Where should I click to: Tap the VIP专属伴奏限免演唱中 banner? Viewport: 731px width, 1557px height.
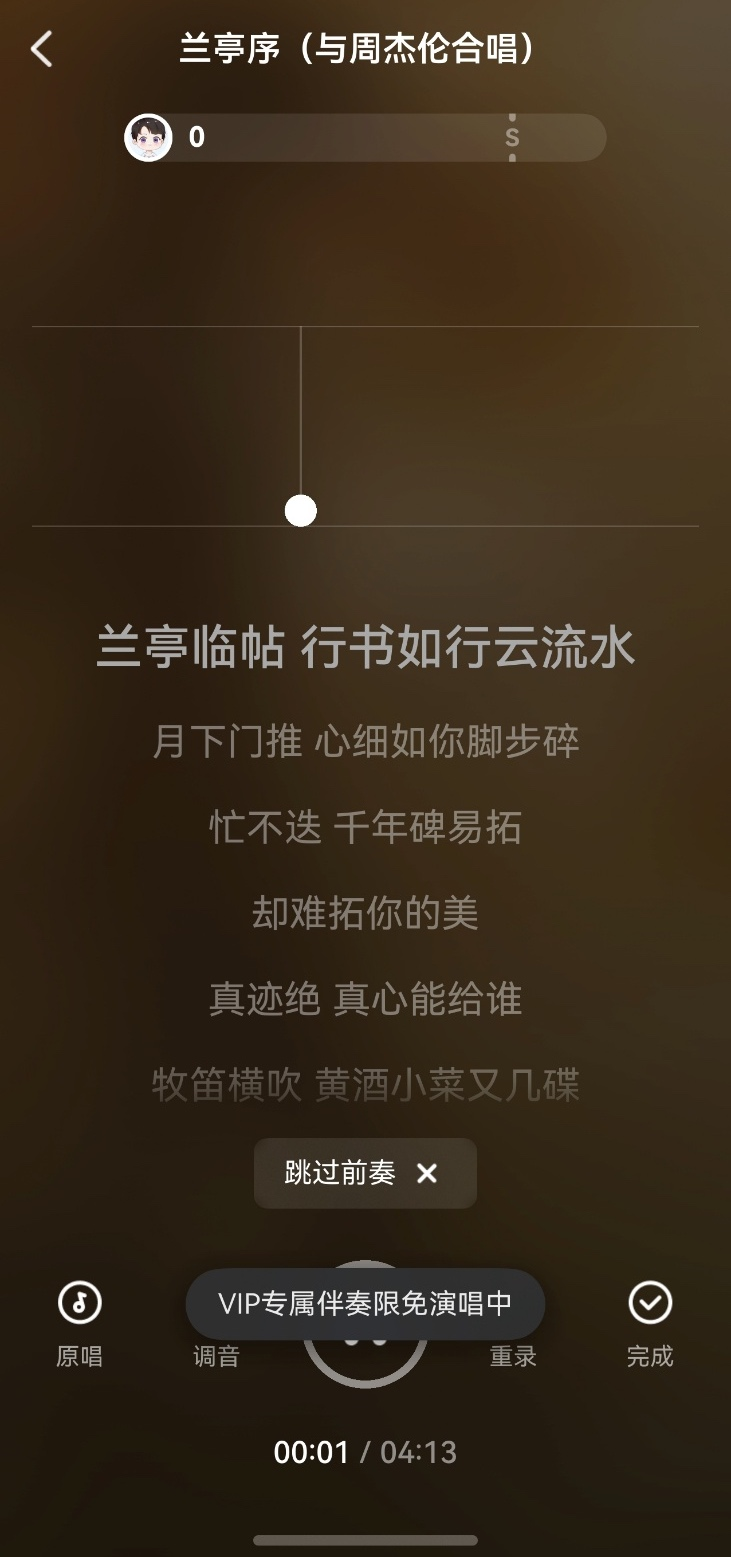tap(365, 1304)
